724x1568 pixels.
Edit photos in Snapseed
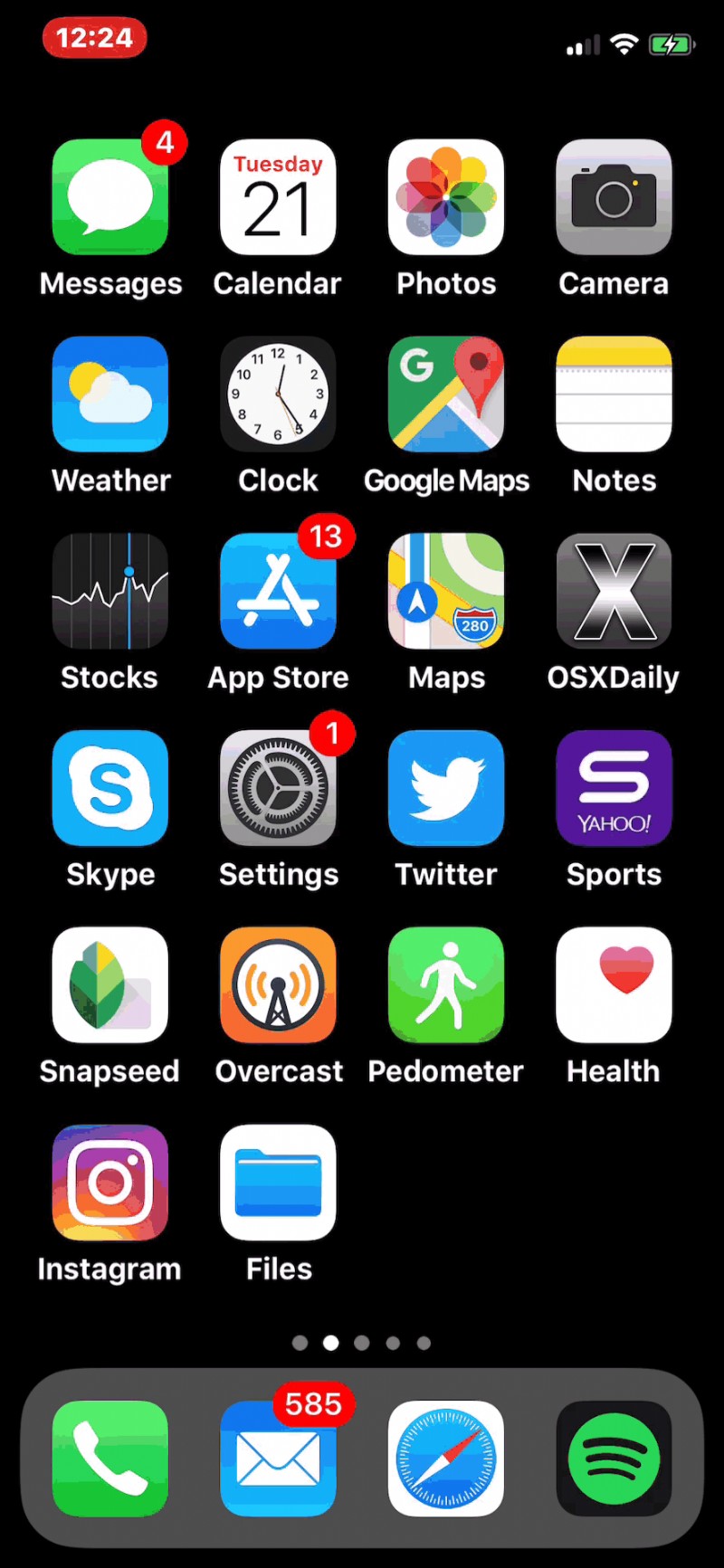click(x=110, y=985)
